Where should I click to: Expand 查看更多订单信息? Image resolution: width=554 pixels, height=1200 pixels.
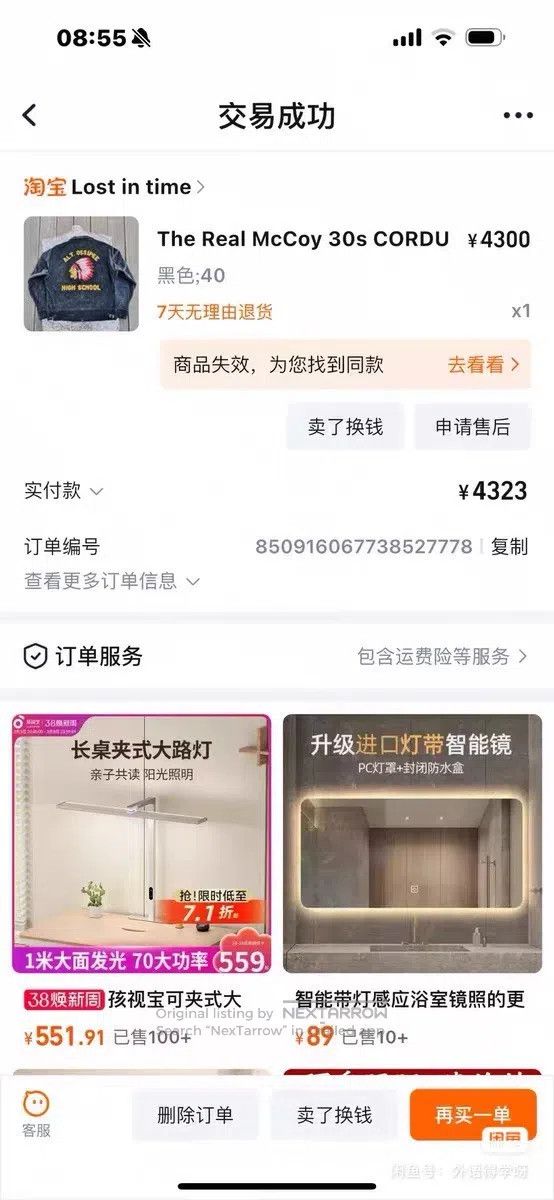112,581
